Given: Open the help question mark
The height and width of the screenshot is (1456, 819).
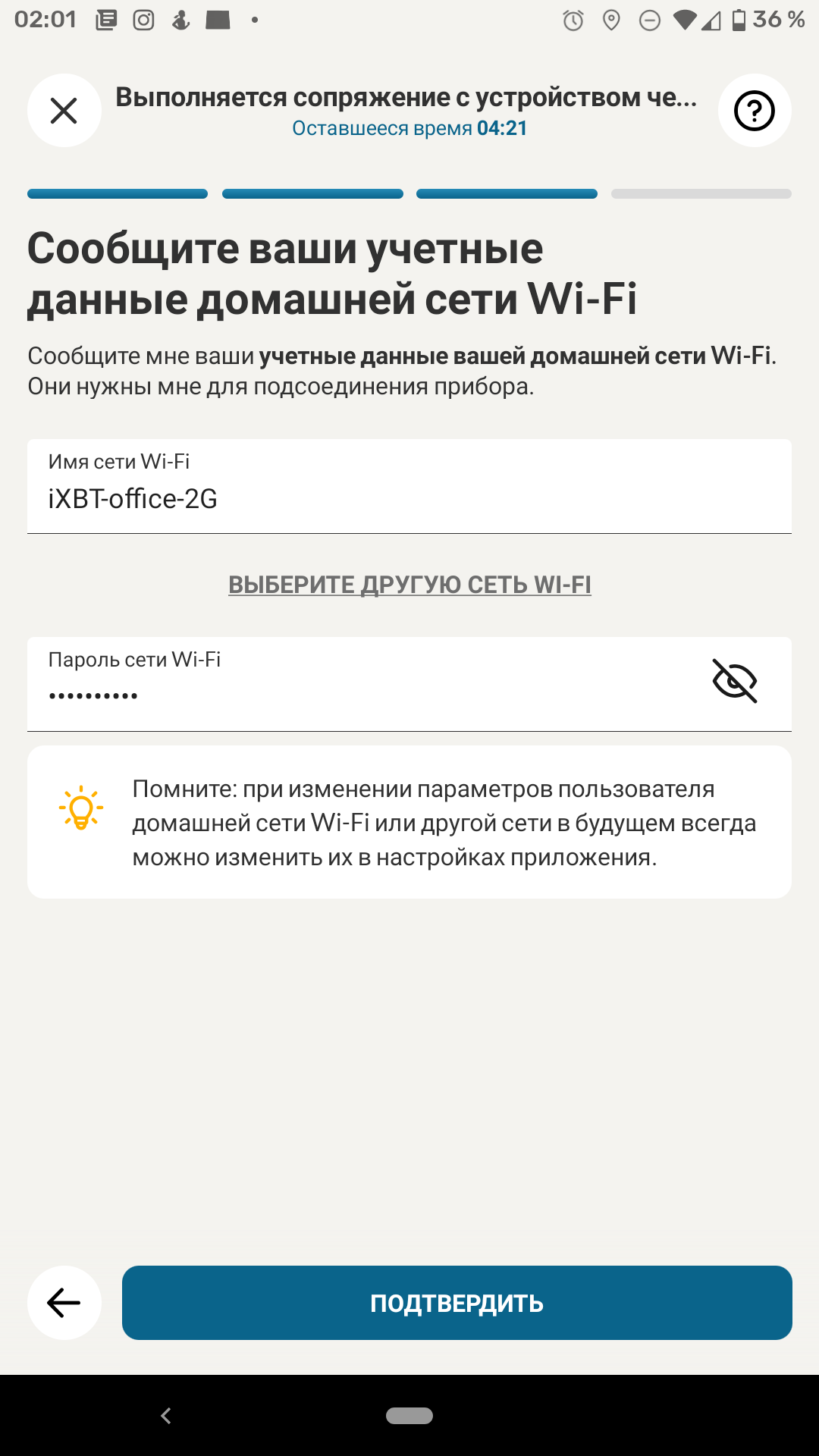Looking at the screenshot, I should pos(755,111).
